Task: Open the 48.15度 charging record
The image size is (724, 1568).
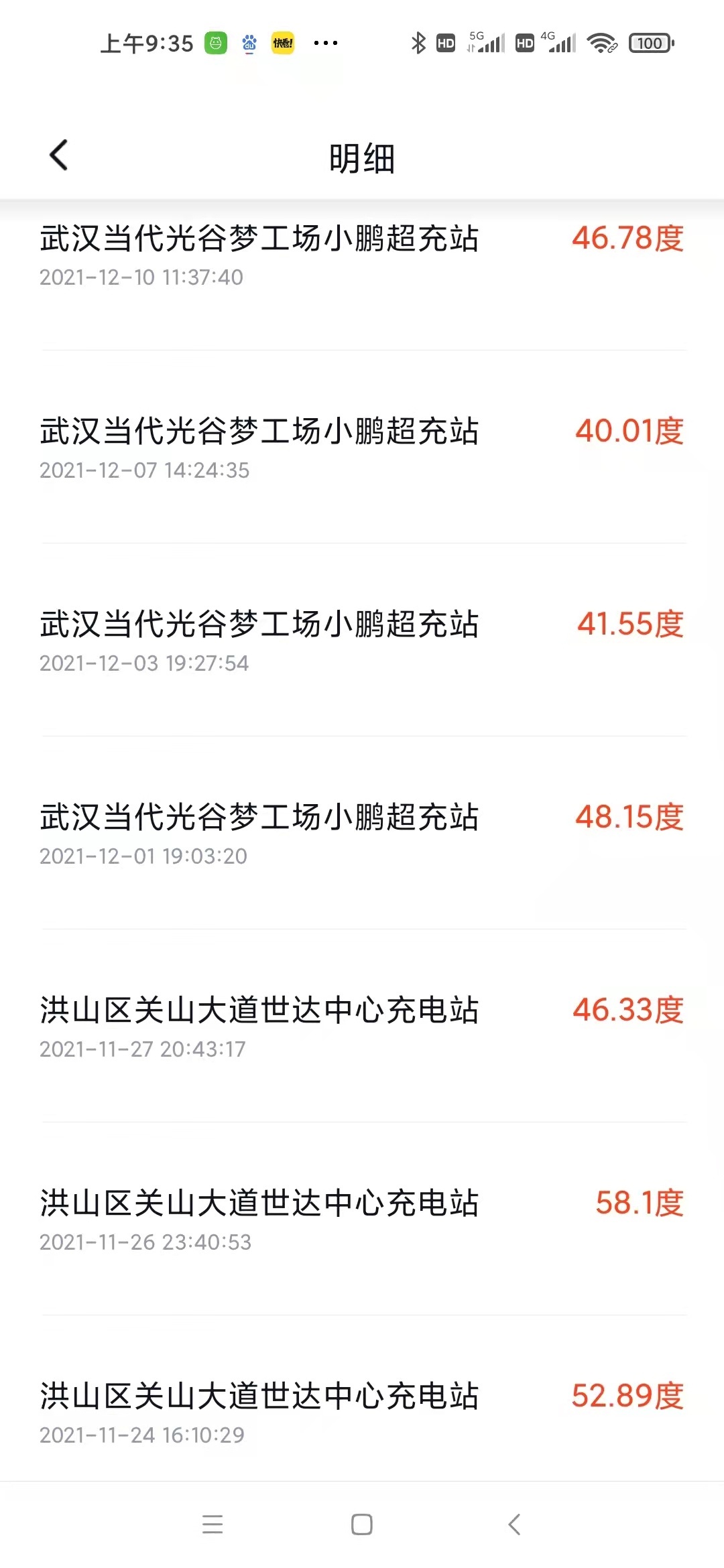Action: [x=362, y=833]
